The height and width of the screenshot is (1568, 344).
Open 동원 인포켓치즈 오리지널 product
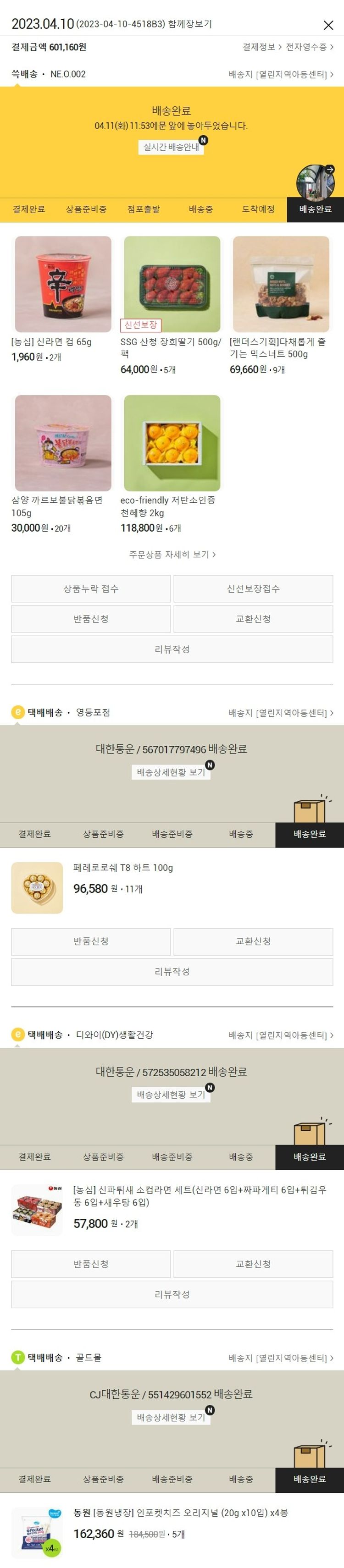[180, 1513]
